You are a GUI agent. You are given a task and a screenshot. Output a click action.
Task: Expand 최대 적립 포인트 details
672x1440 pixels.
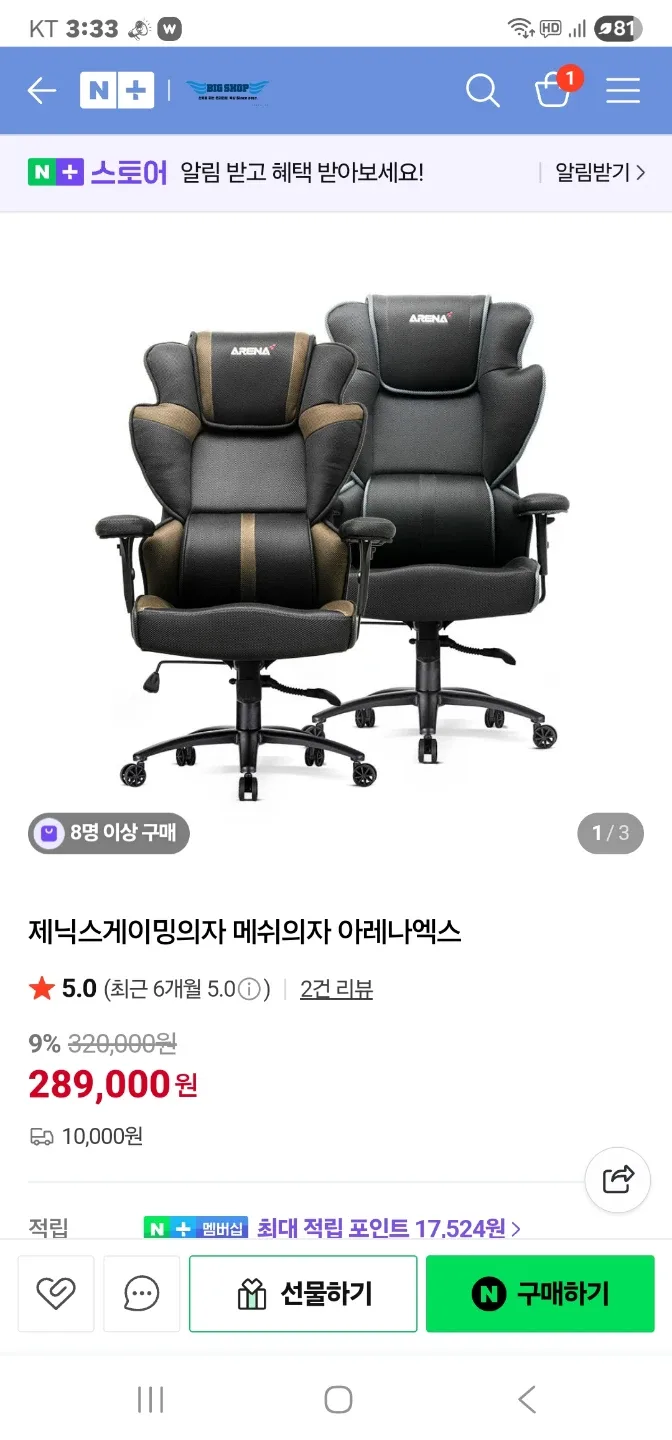coord(388,1228)
